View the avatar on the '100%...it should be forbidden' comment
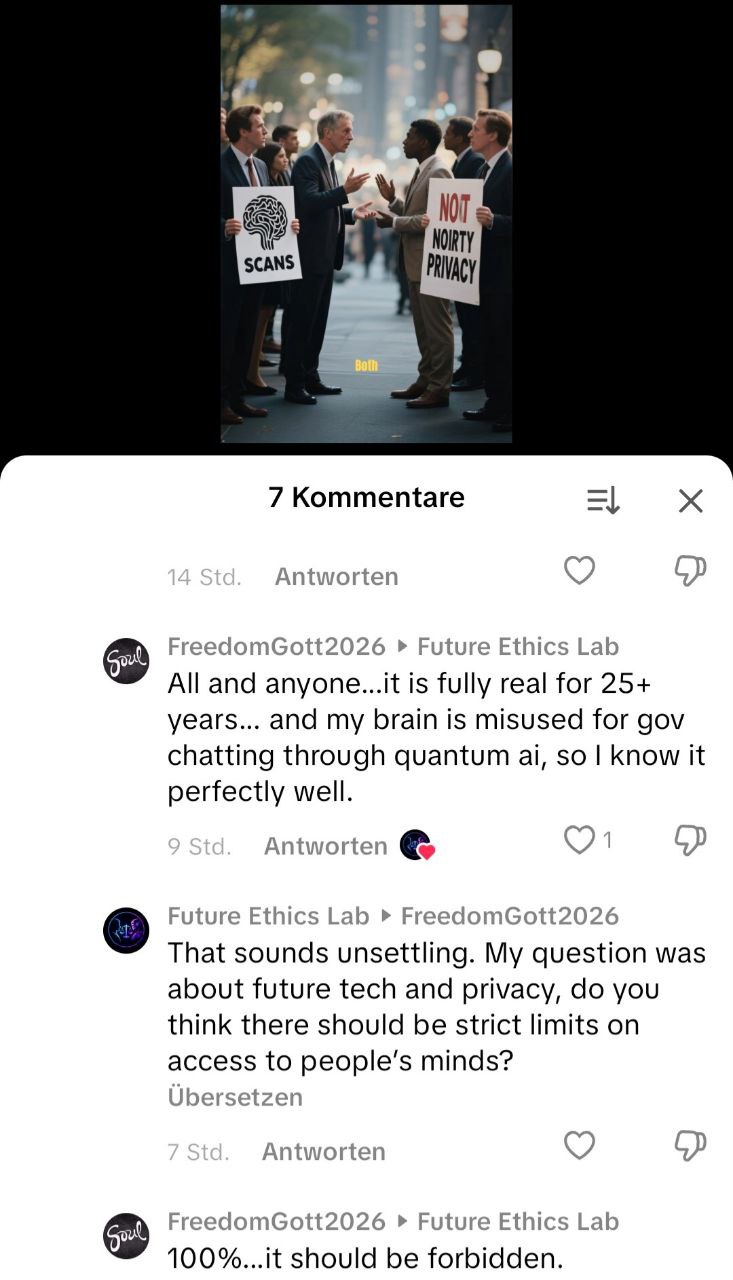This screenshot has height=1280, width=733. (x=126, y=1236)
